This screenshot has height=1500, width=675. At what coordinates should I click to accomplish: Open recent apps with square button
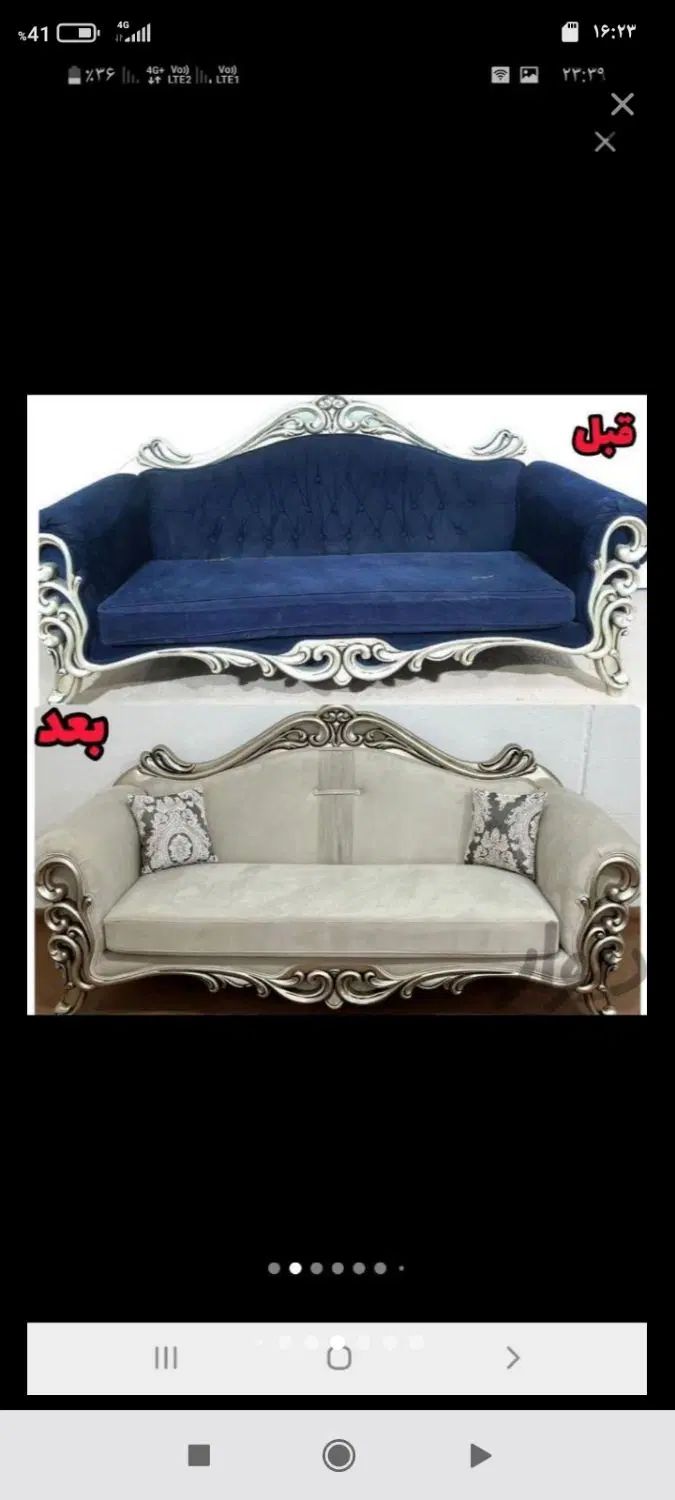click(x=199, y=1455)
